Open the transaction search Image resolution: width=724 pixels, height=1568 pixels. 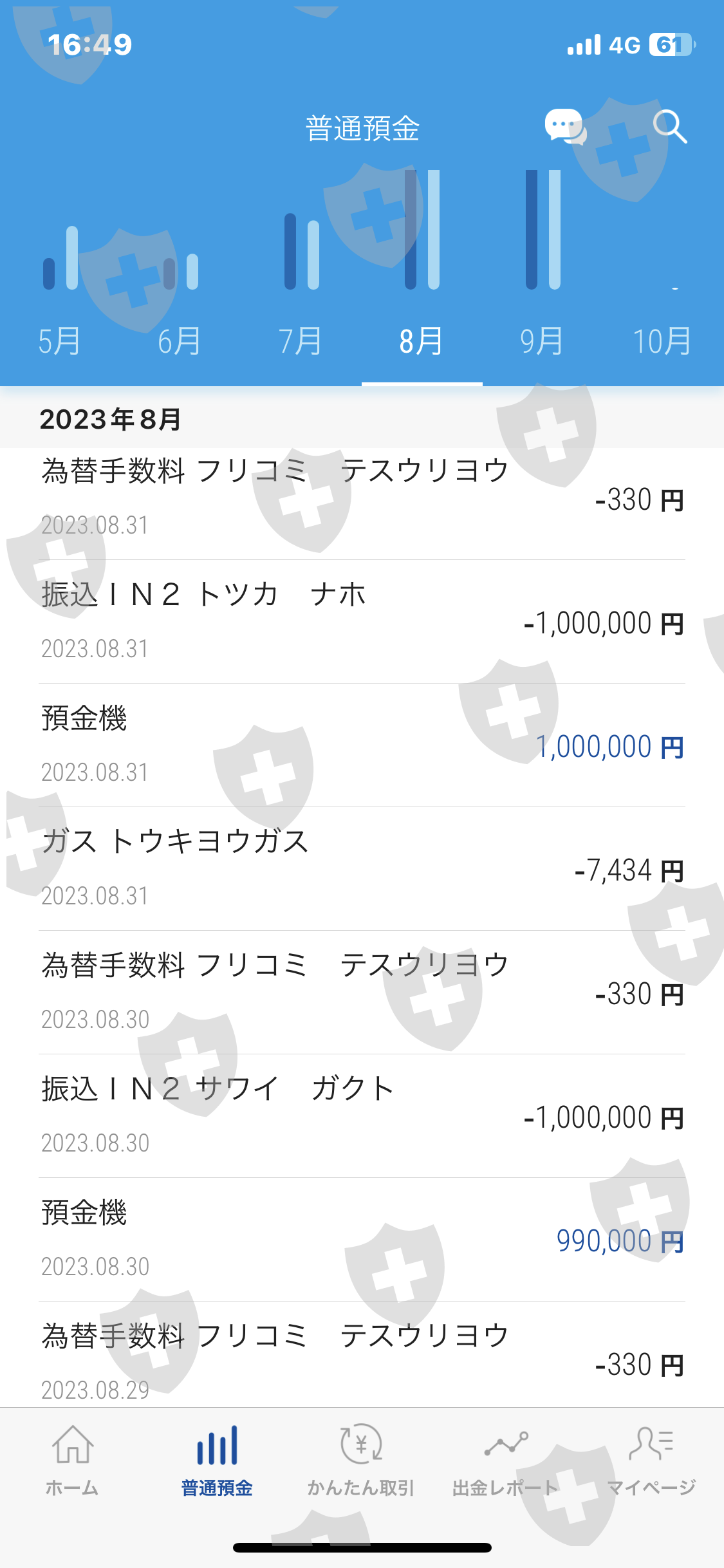[x=669, y=127]
